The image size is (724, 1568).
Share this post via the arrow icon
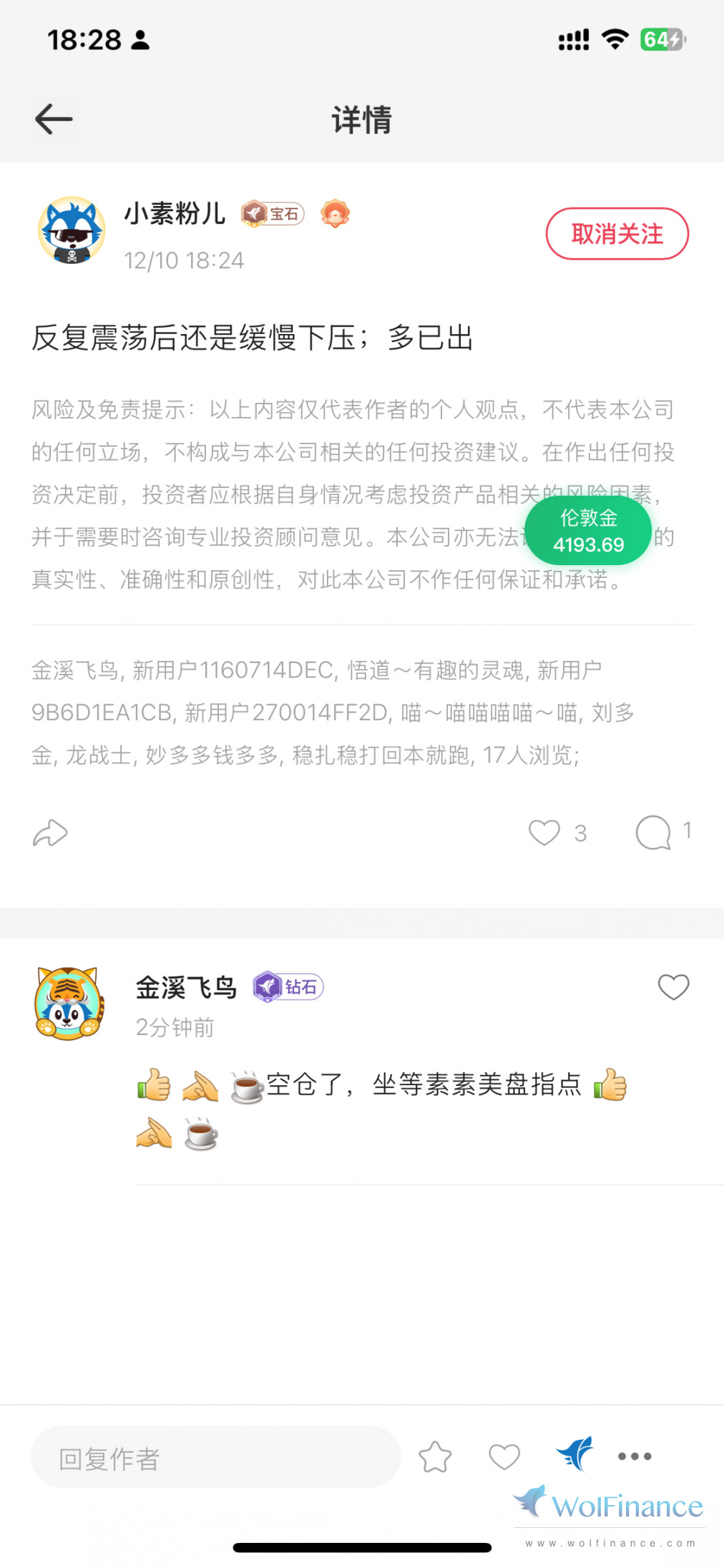(50, 833)
